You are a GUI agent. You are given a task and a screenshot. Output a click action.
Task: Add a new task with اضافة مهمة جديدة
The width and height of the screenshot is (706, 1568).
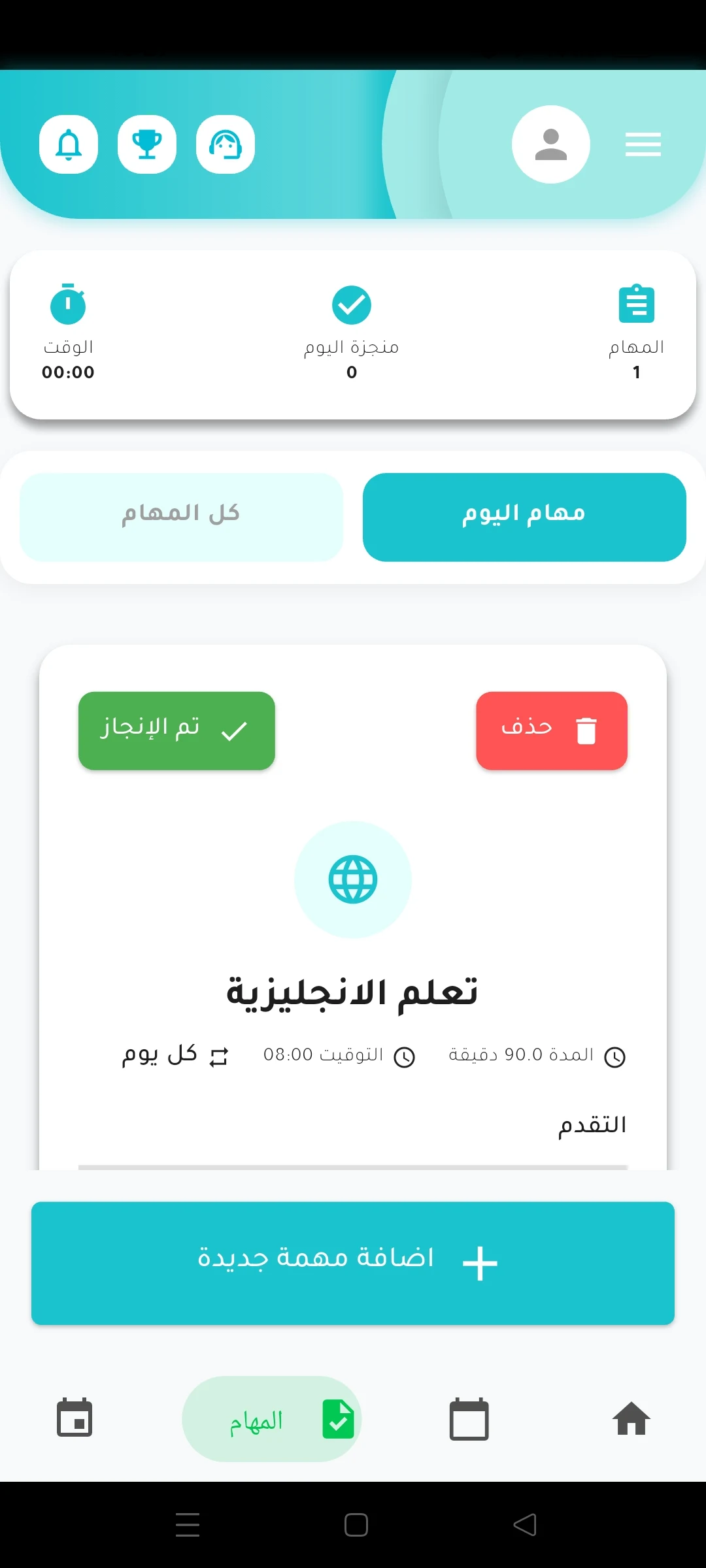[353, 1263]
